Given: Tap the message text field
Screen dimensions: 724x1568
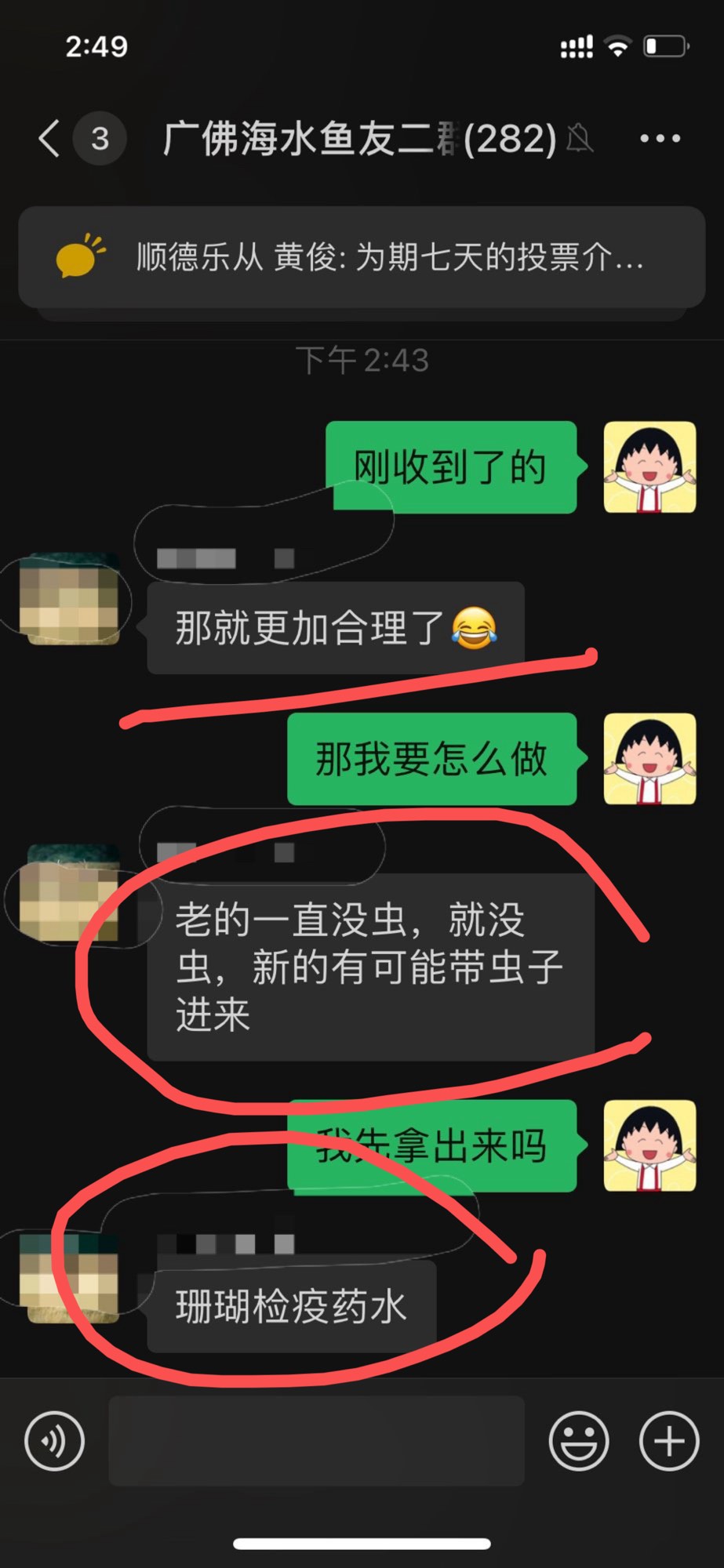Looking at the screenshot, I should 316,1440.
